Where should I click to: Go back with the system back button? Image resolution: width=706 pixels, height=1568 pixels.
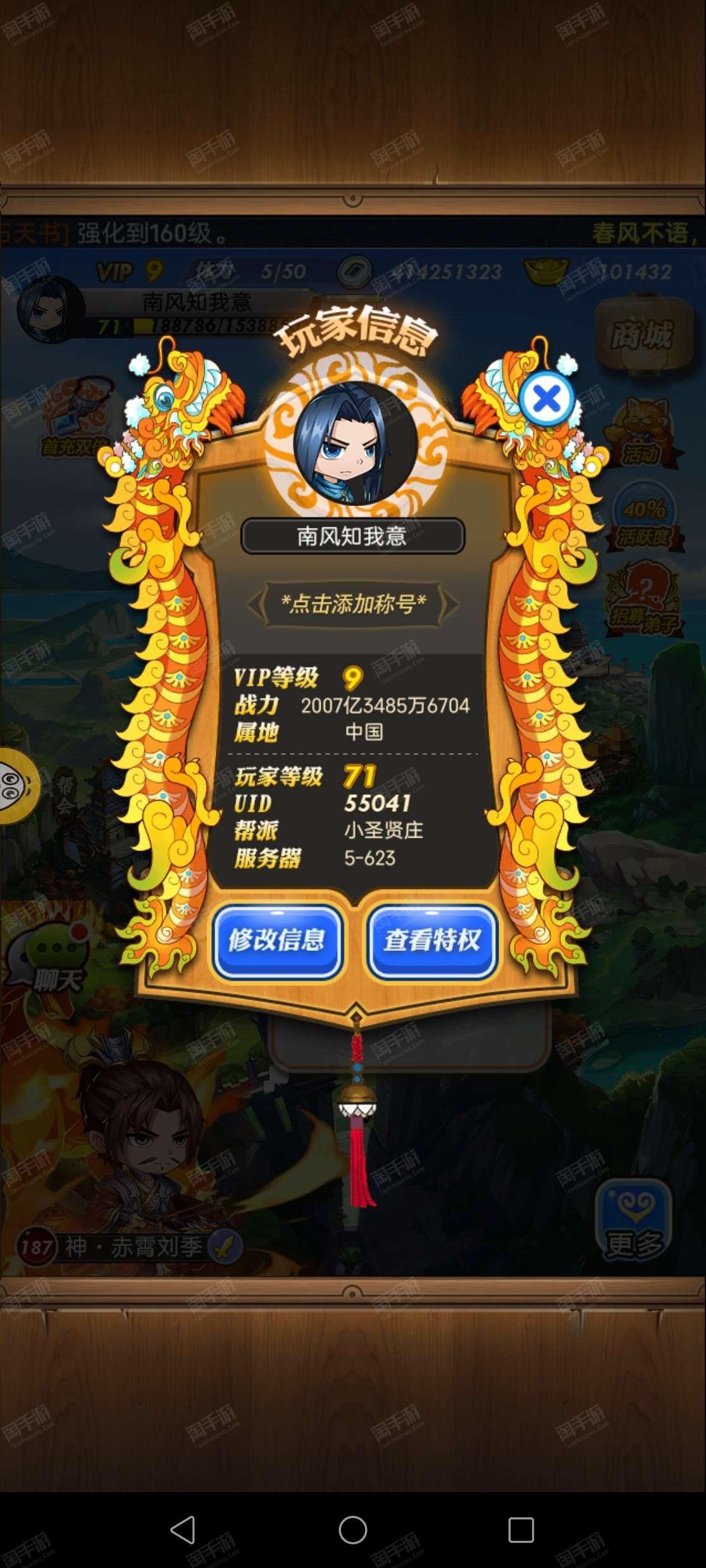coord(183,1530)
